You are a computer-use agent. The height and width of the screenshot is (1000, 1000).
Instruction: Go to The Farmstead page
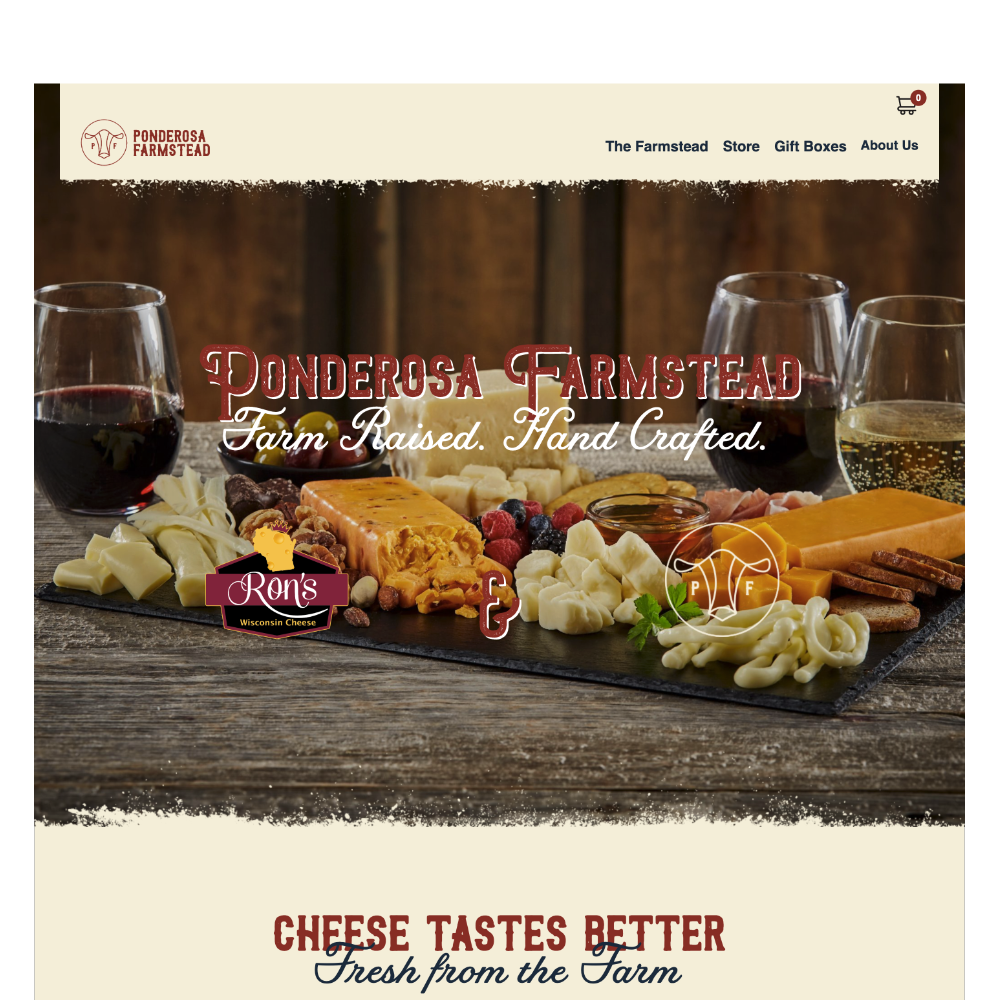pos(656,146)
